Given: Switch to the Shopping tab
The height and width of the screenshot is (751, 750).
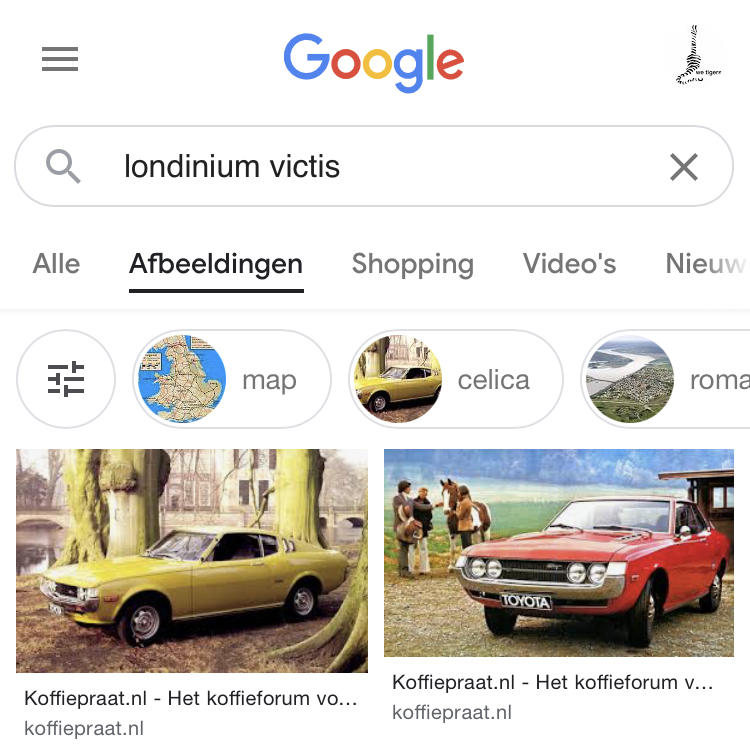Looking at the screenshot, I should pos(412,264).
